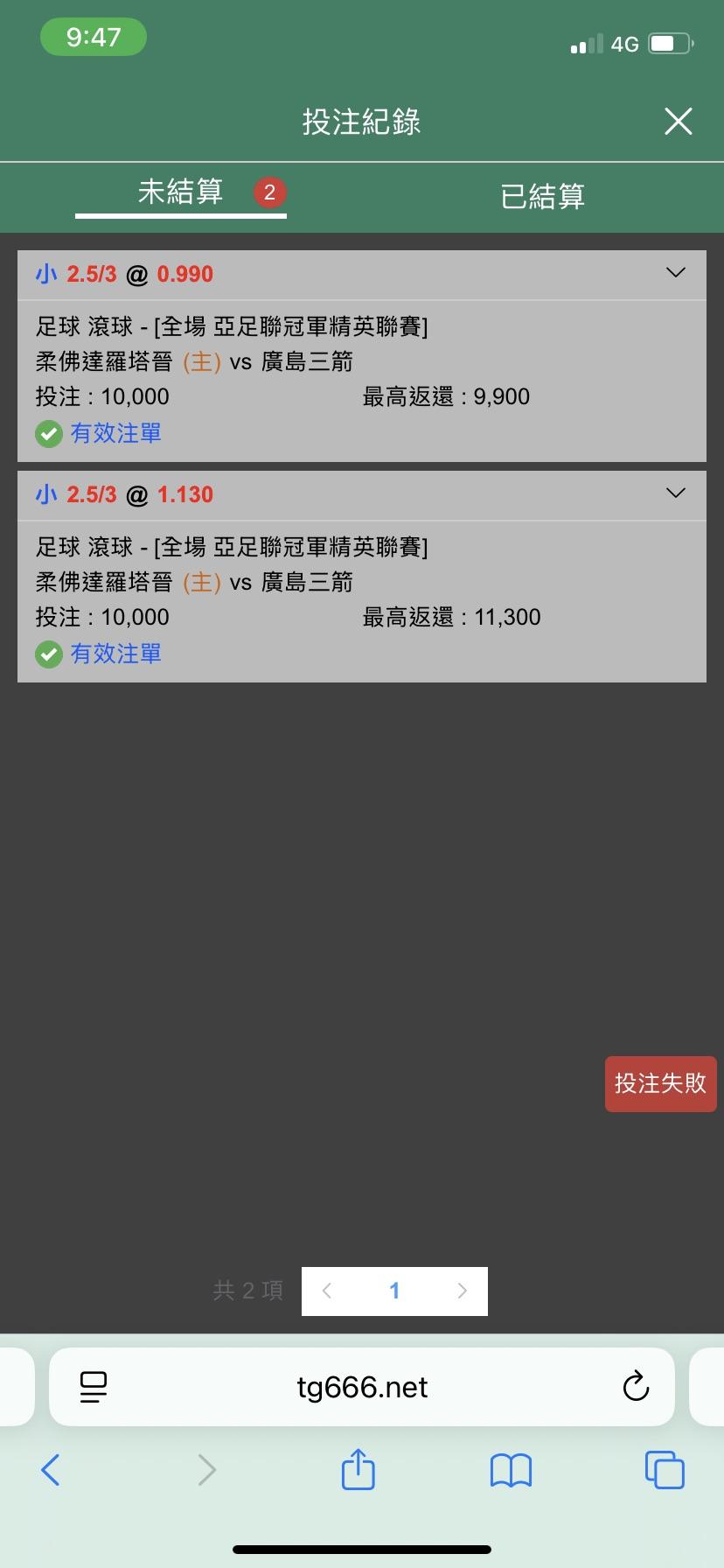Switch to the 已結算 tab
724x1568 pixels.
tap(542, 196)
